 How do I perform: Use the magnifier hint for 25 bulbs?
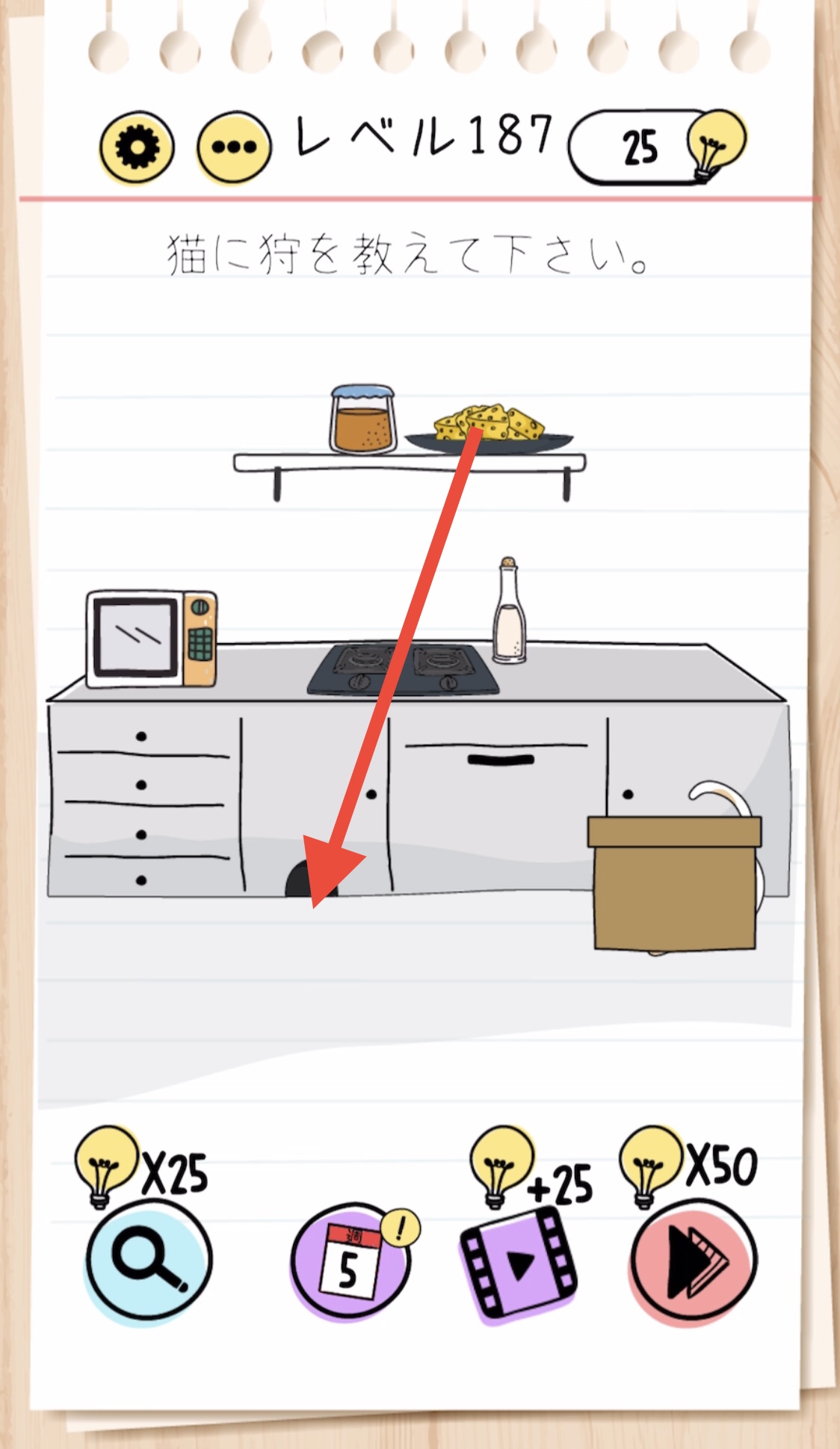click(149, 1261)
